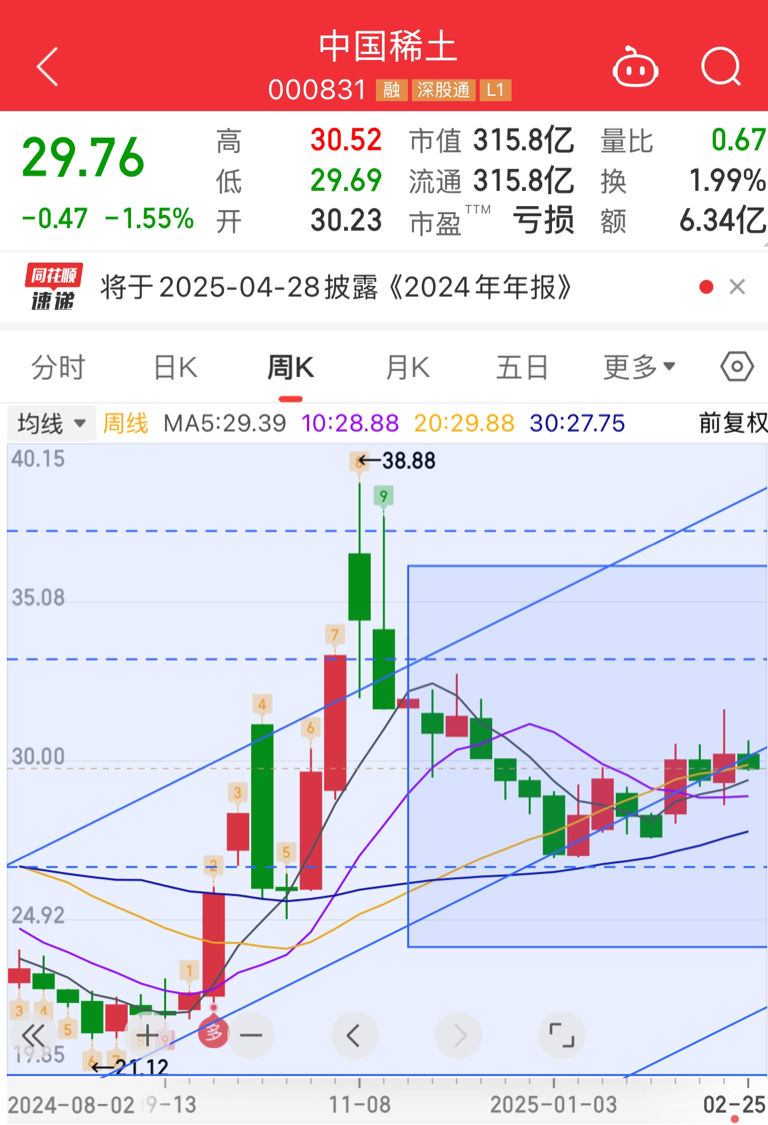Switch to the 分时 chart tab

[58, 368]
